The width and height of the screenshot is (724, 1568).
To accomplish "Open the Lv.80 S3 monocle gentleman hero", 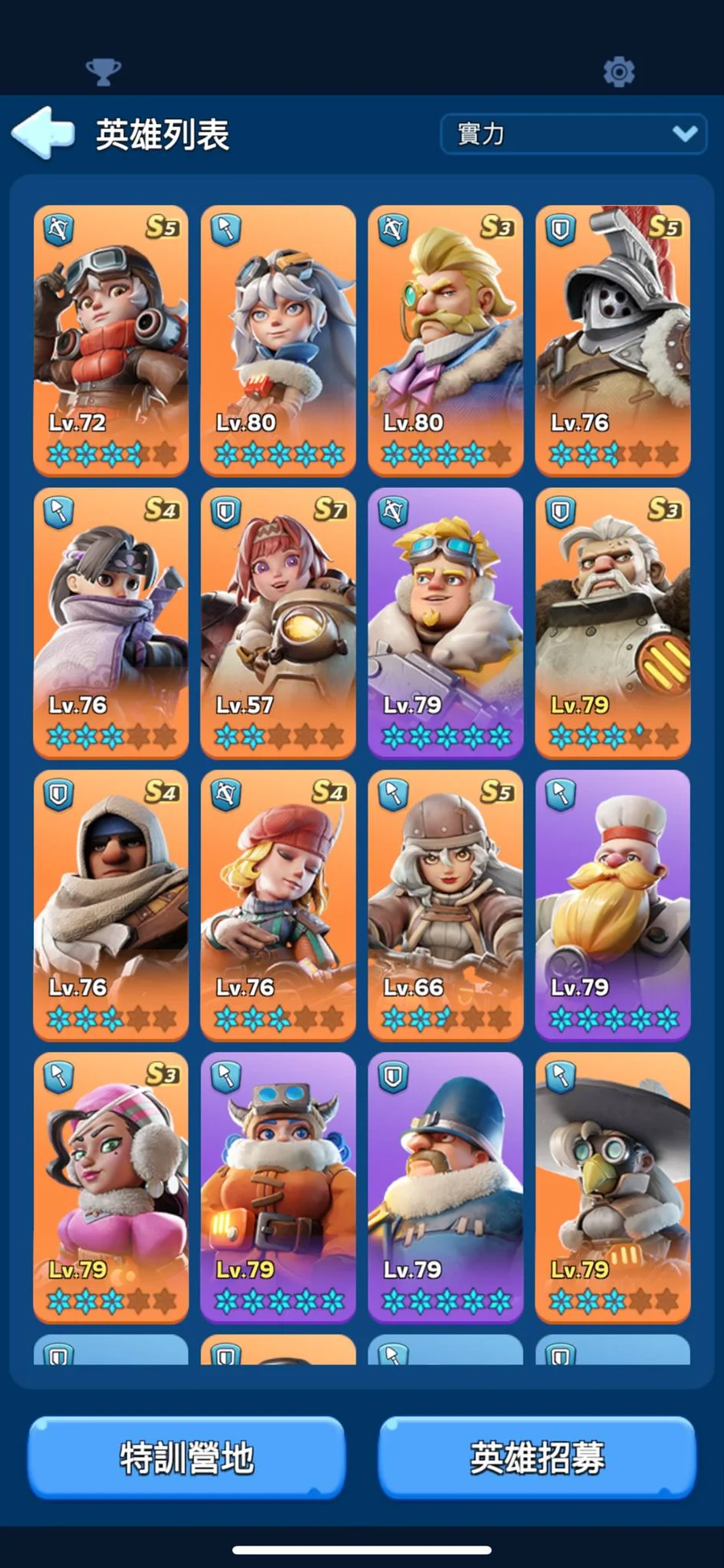I will pos(446,339).
